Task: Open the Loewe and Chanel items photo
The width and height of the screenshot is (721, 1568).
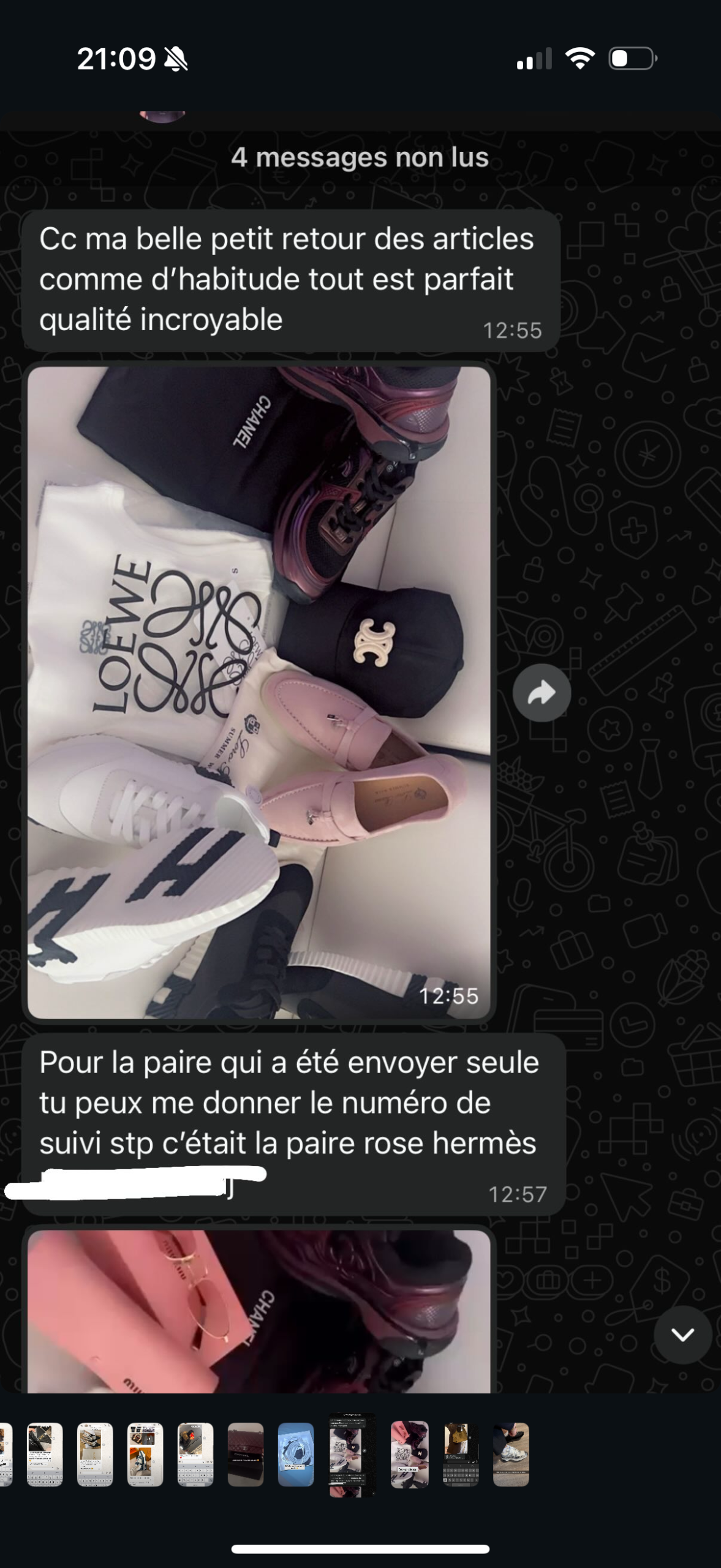Action: pos(259,692)
